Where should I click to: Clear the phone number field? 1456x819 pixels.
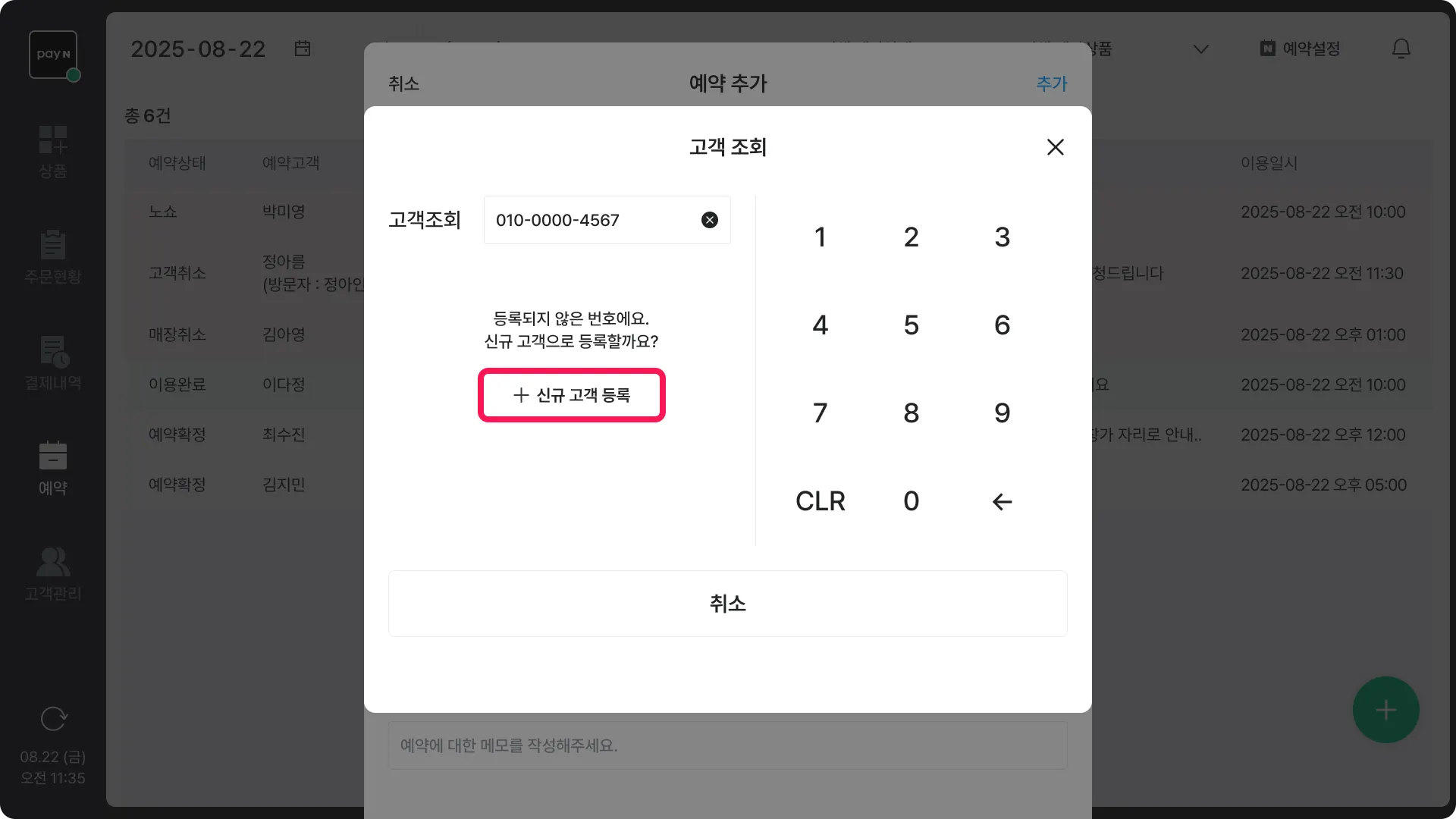click(709, 220)
